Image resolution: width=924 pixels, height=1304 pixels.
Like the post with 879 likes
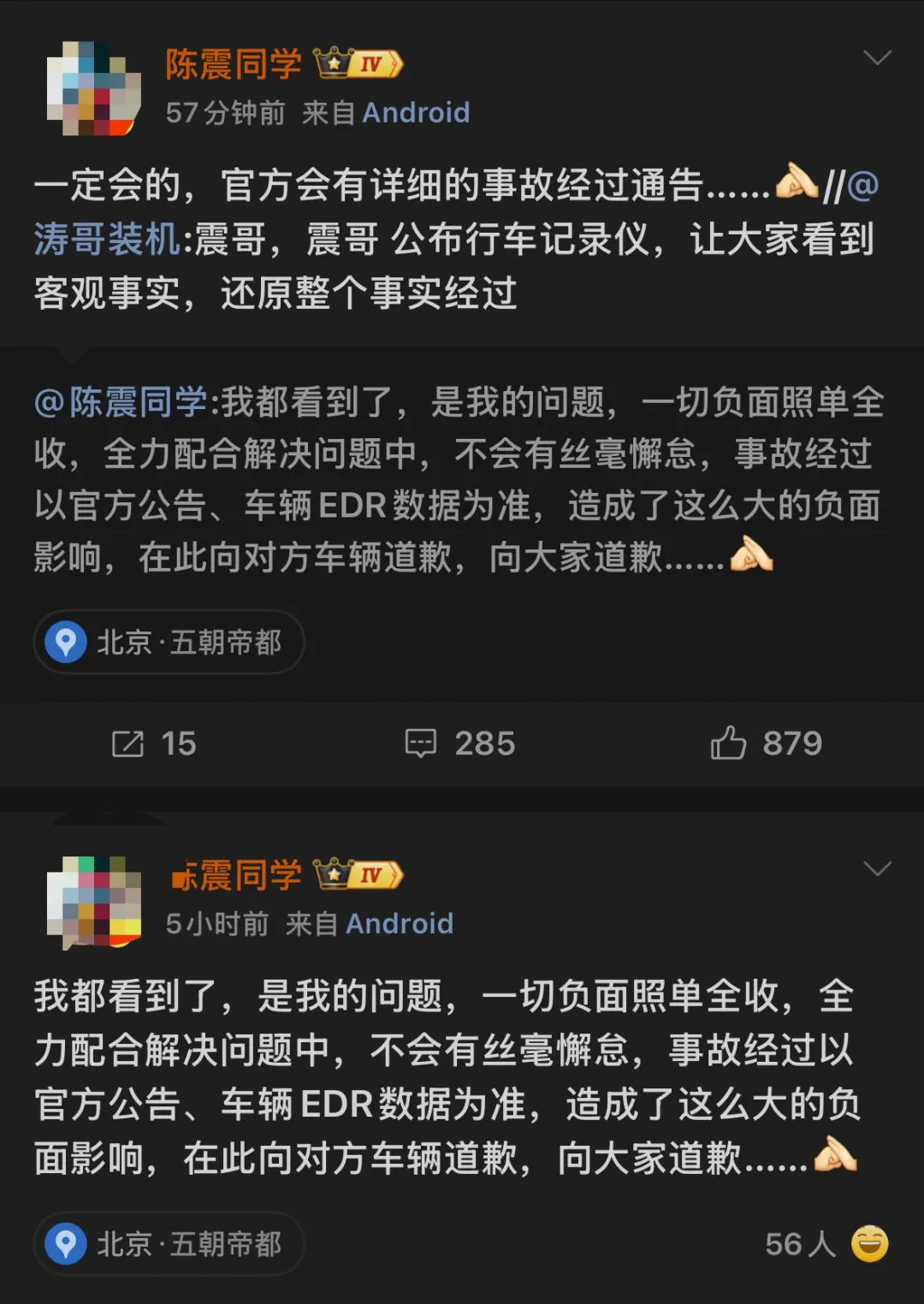coord(766,744)
